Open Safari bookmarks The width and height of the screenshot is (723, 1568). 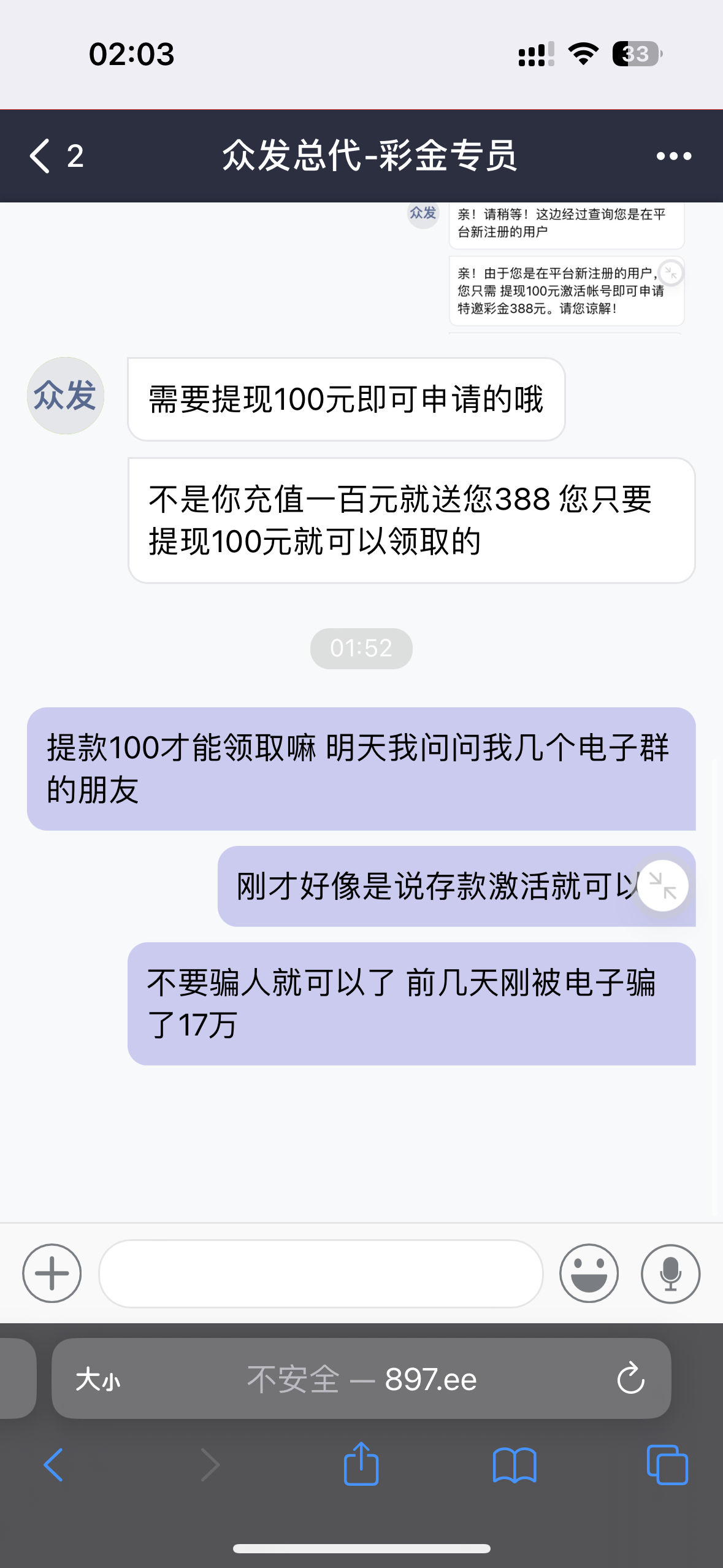click(515, 1465)
